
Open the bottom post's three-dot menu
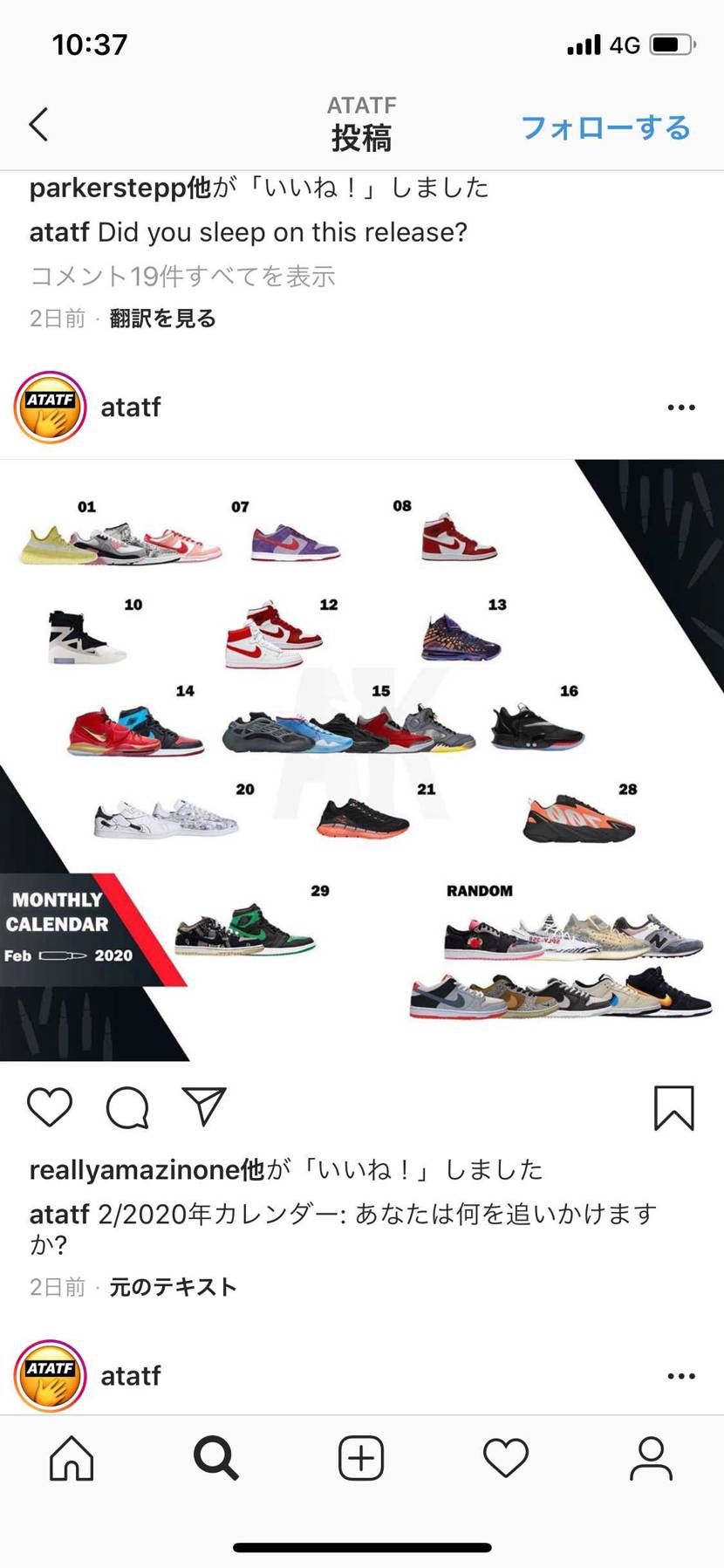[680, 1376]
